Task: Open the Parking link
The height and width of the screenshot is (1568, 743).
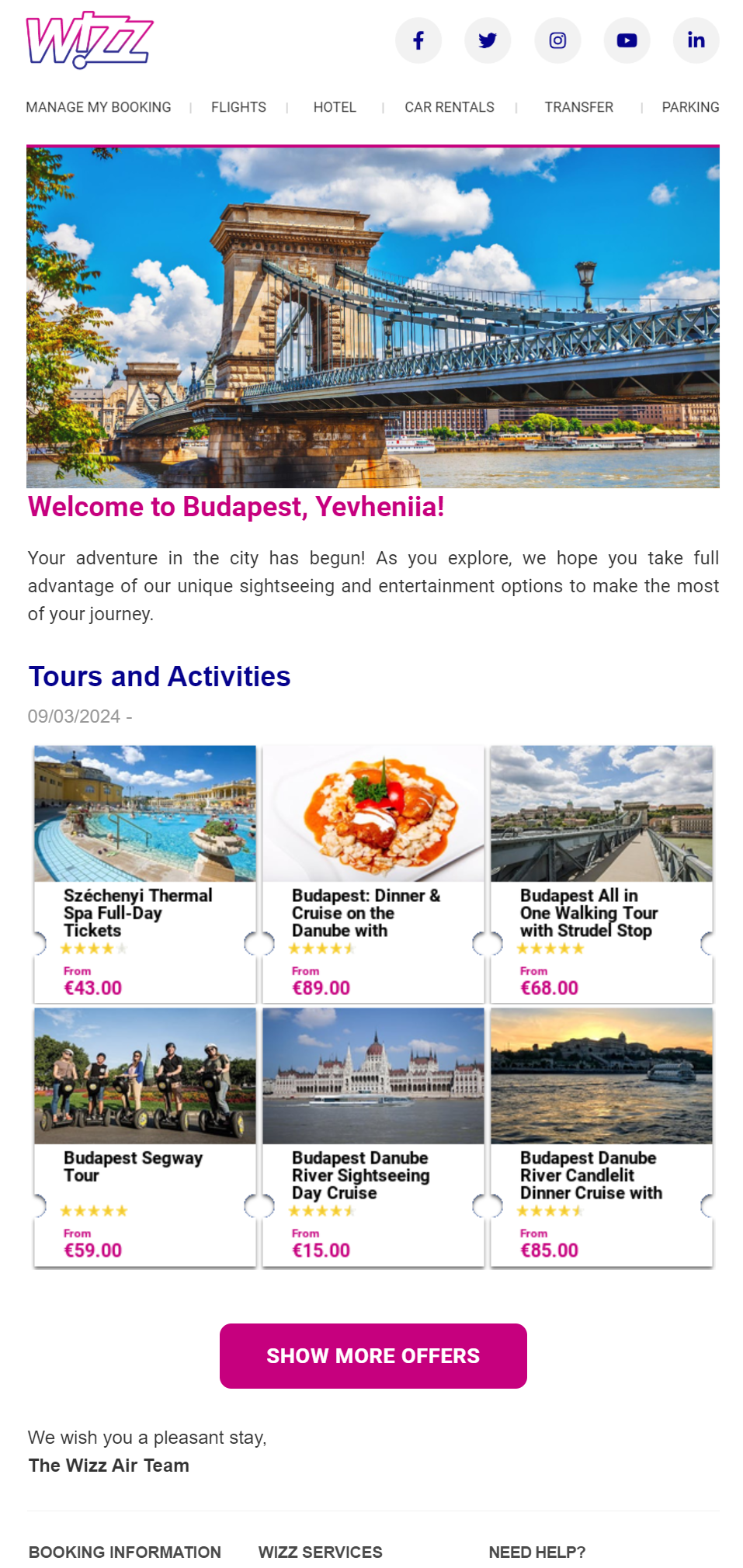Action: [x=690, y=107]
